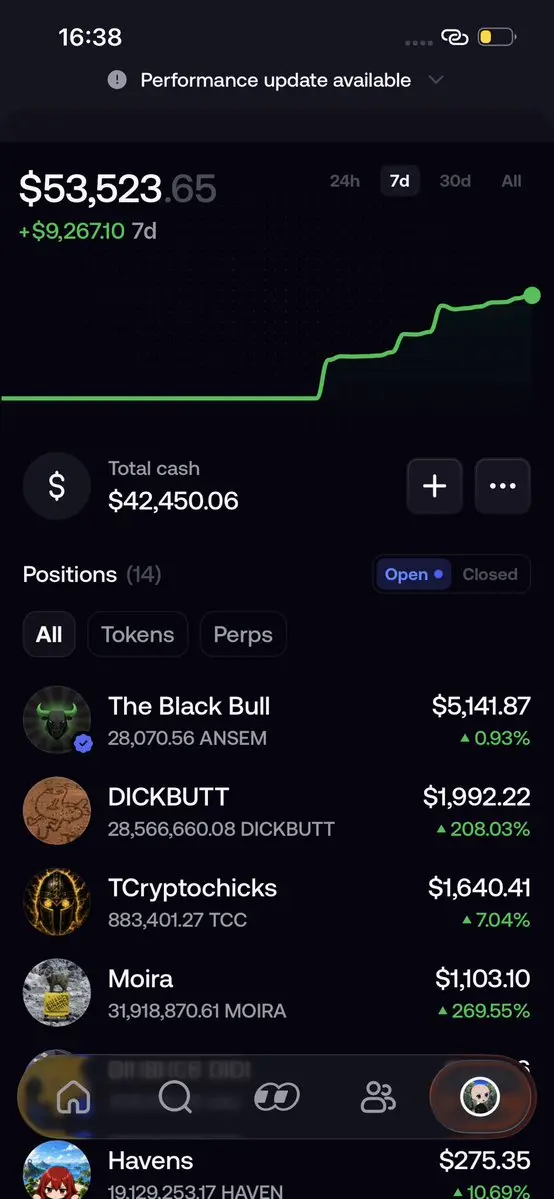This screenshot has height=1199, width=554.
Task: Expand the Performance update available banner
Action: [x=276, y=80]
